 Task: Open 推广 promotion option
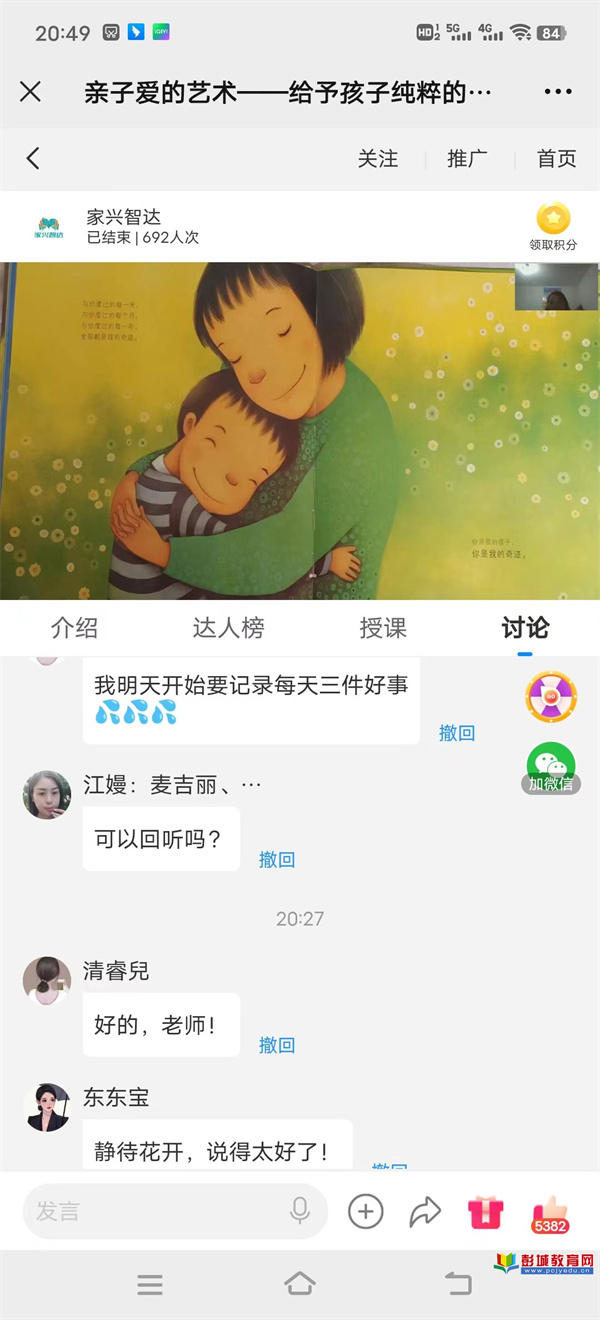coord(467,158)
